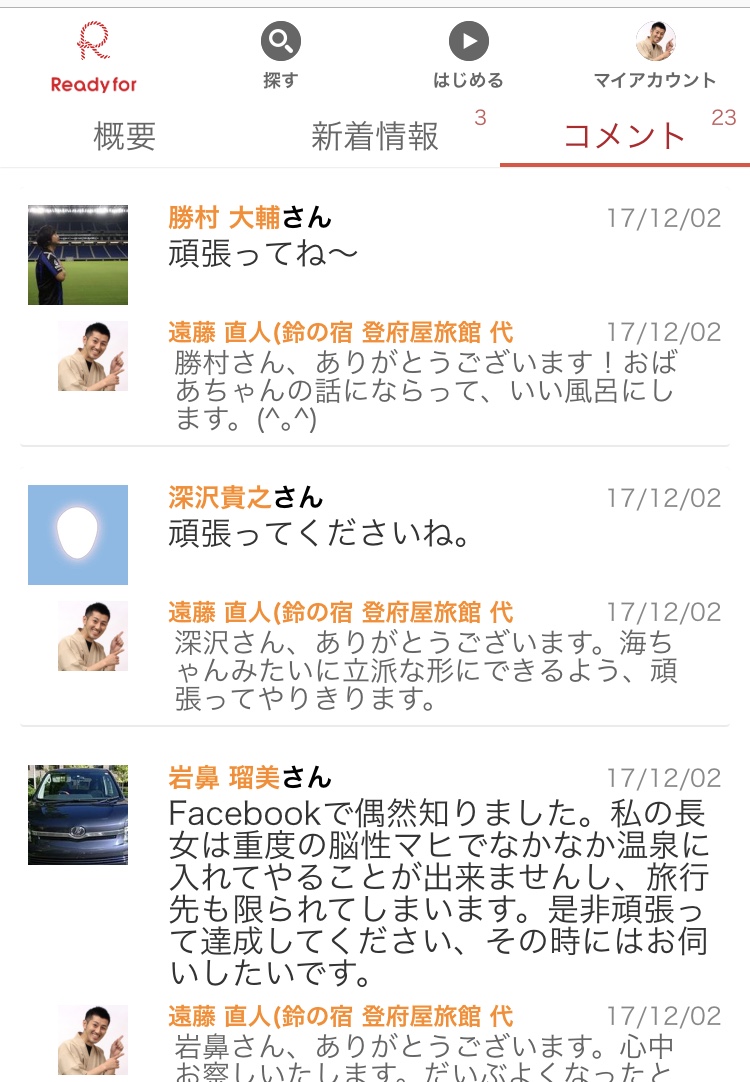Open 遠藤 直人's name replying to 勝村さん
The height and width of the screenshot is (1082, 750).
(340, 332)
